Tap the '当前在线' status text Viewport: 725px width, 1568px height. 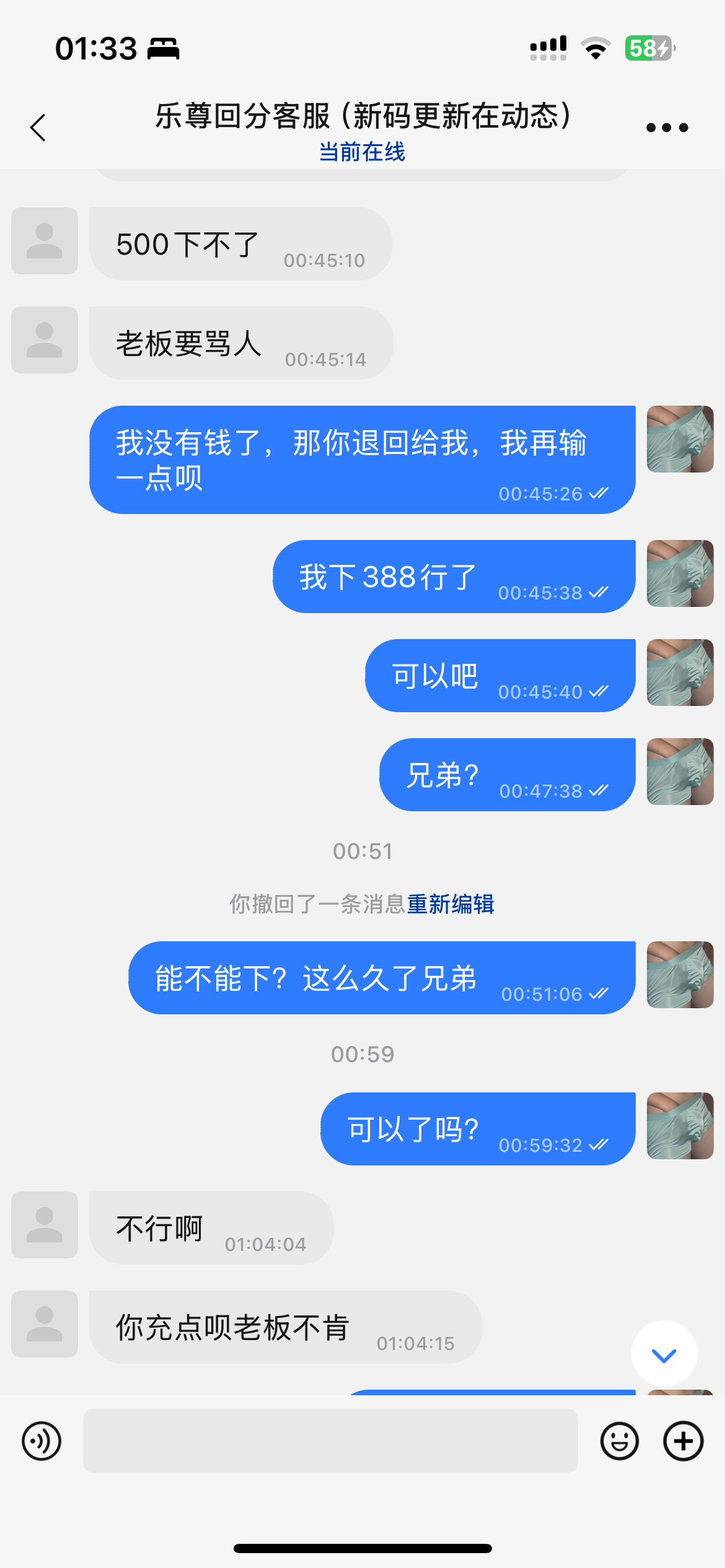[x=361, y=152]
